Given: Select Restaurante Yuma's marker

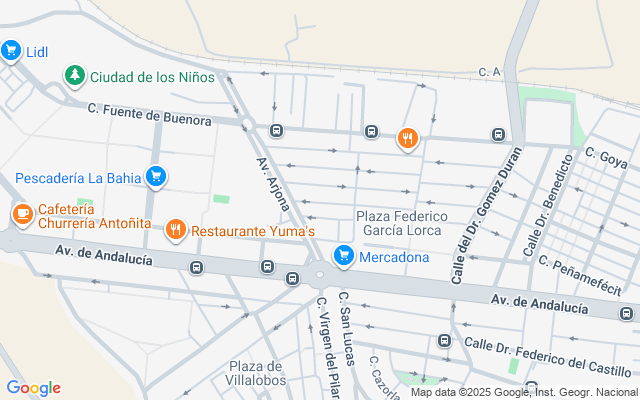Looking at the screenshot, I should pyautogui.click(x=176, y=231).
